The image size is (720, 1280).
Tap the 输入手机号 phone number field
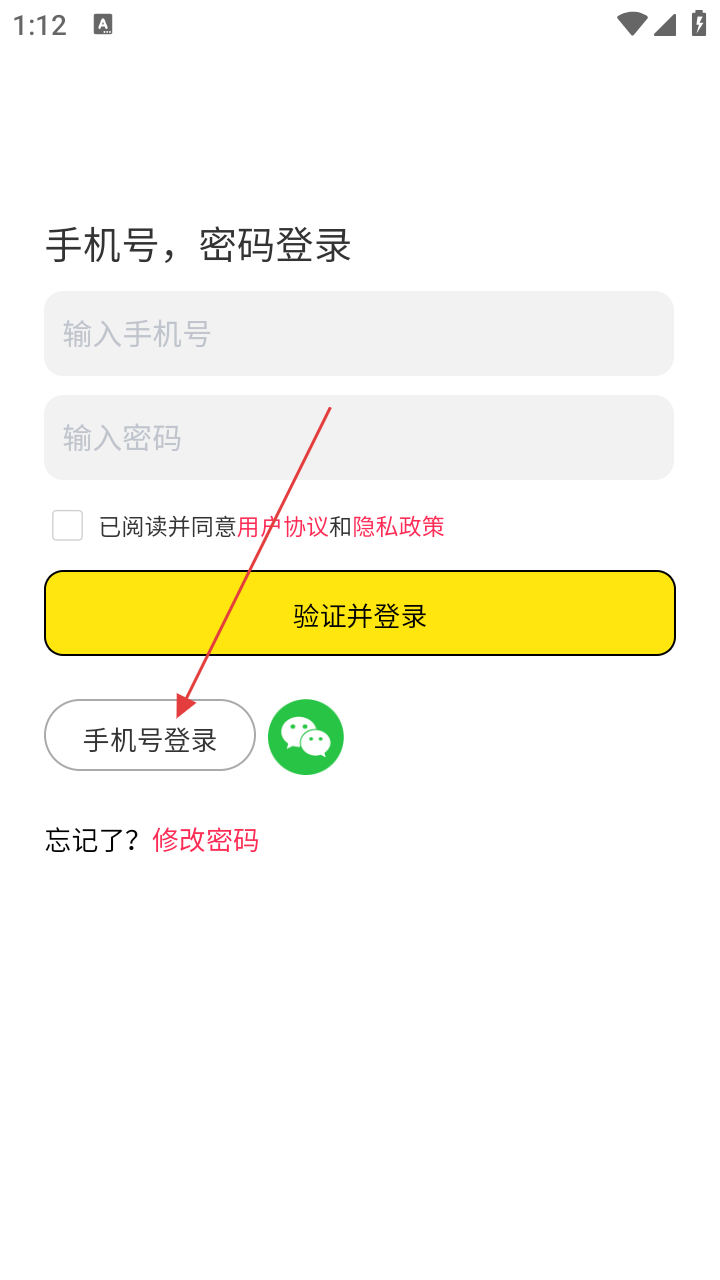click(x=358, y=334)
